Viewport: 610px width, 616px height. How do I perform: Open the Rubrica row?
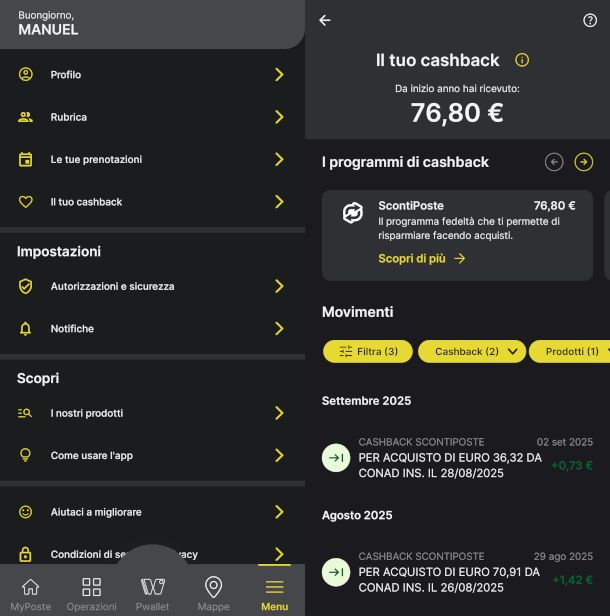152,117
